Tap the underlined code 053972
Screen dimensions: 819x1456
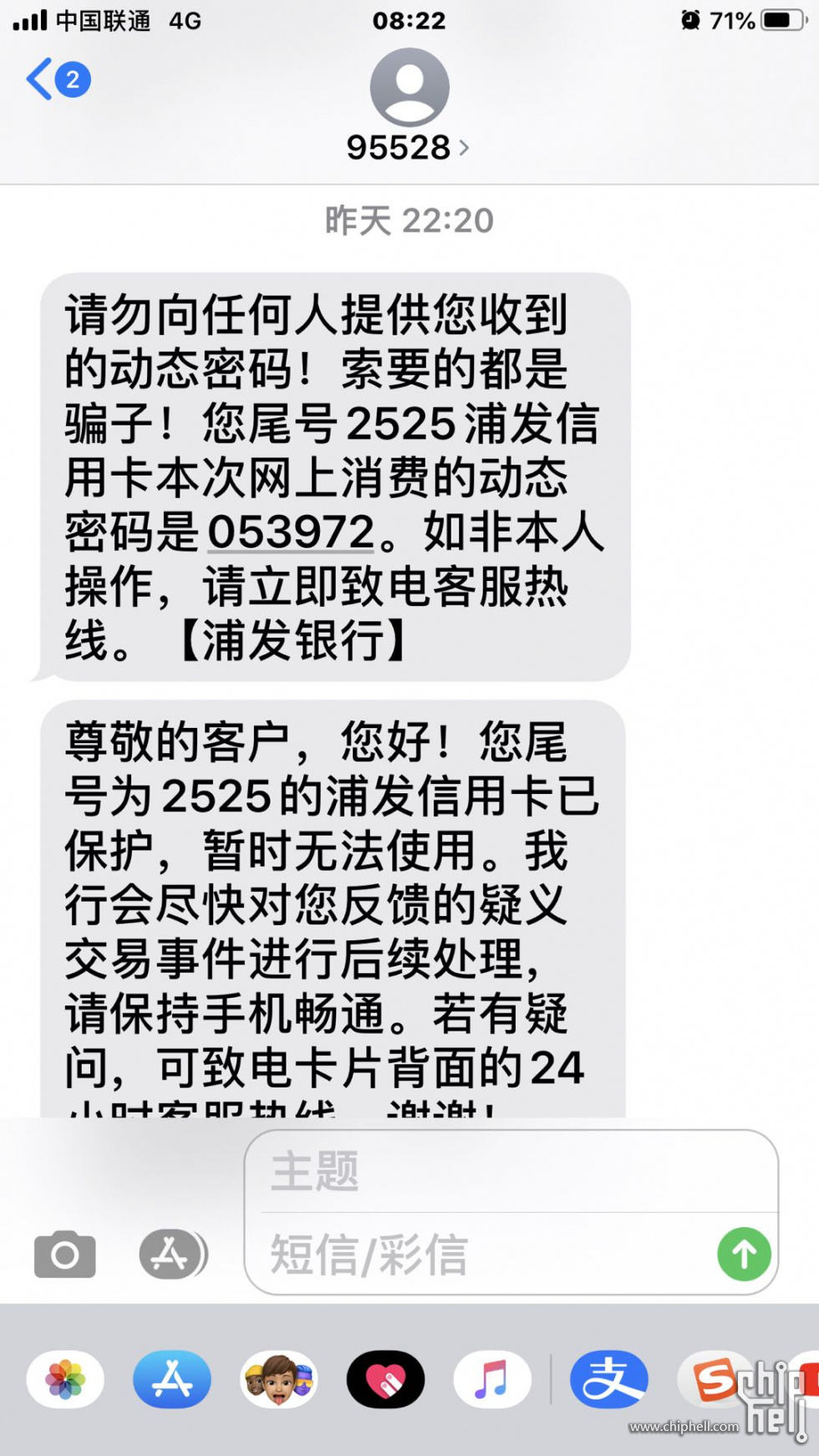click(291, 532)
